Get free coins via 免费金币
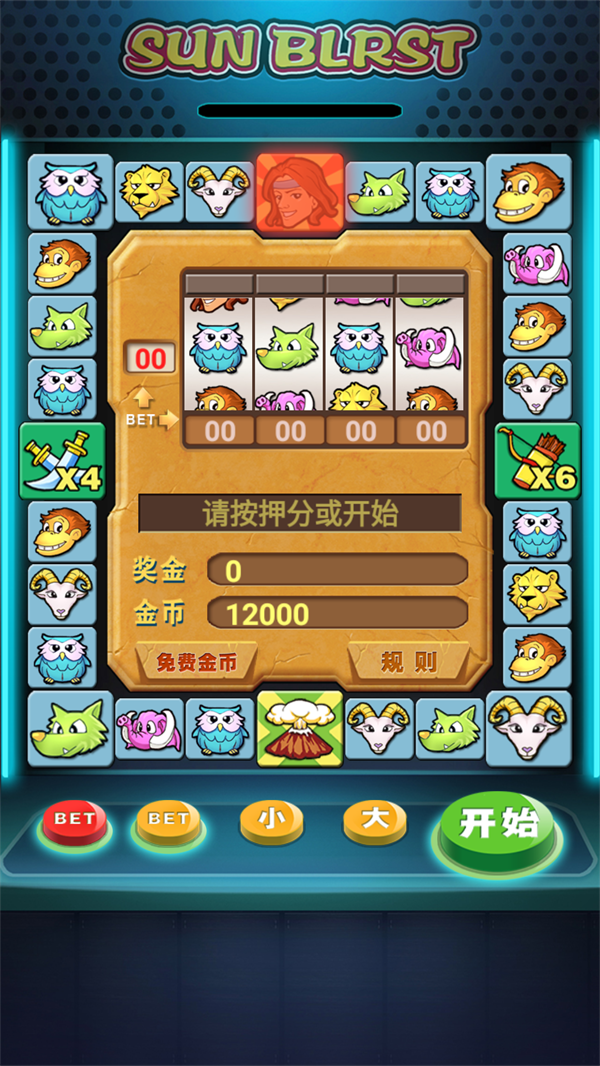 [196, 662]
